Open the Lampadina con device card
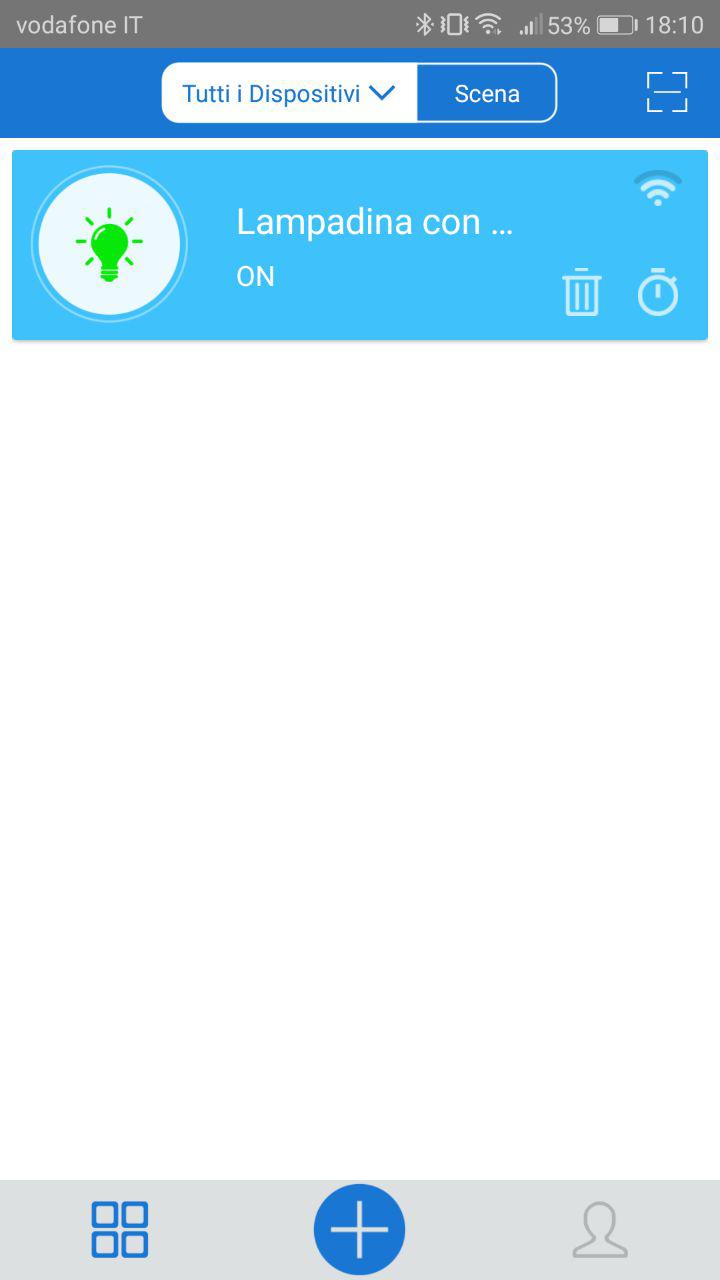This screenshot has height=1280, width=720. point(360,245)
